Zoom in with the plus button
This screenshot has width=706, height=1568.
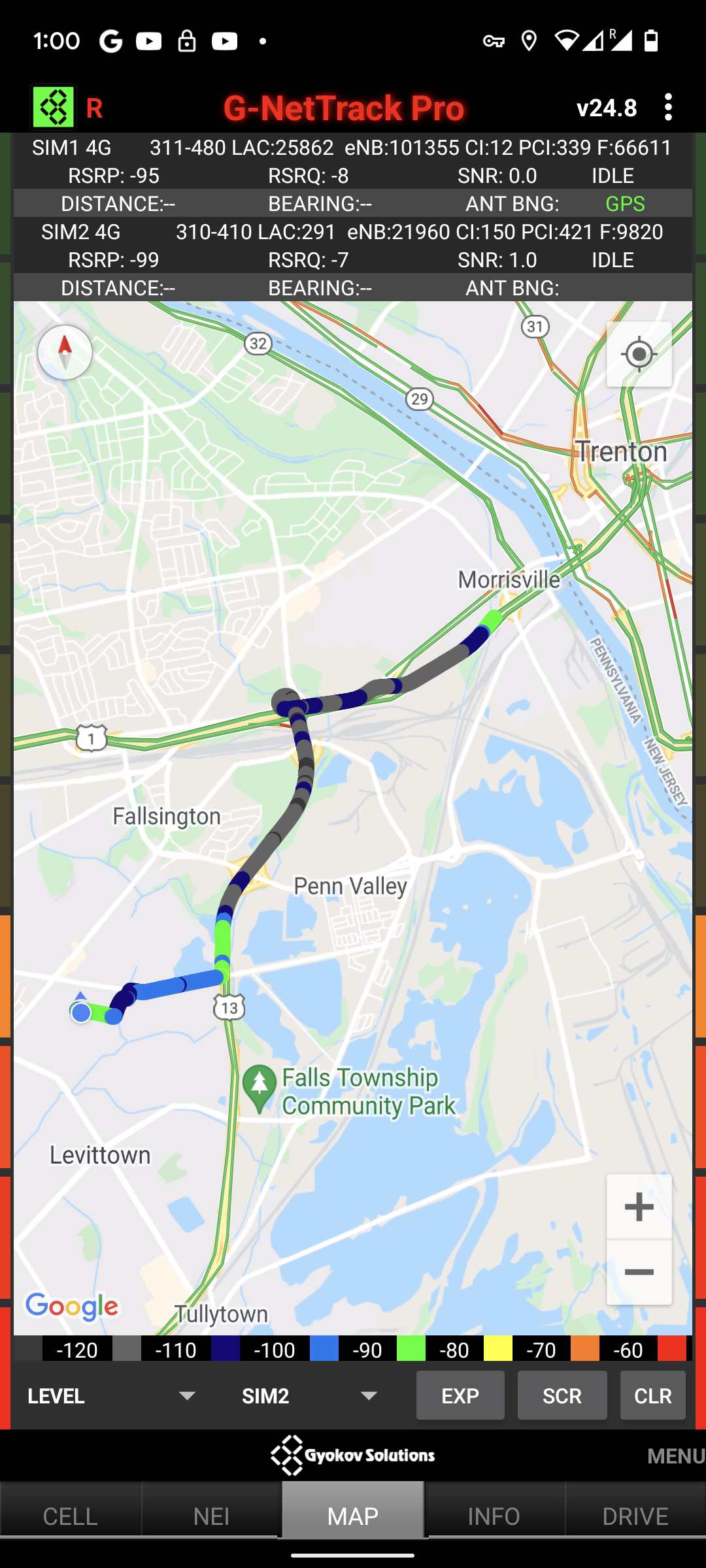tap(639, 1207)
